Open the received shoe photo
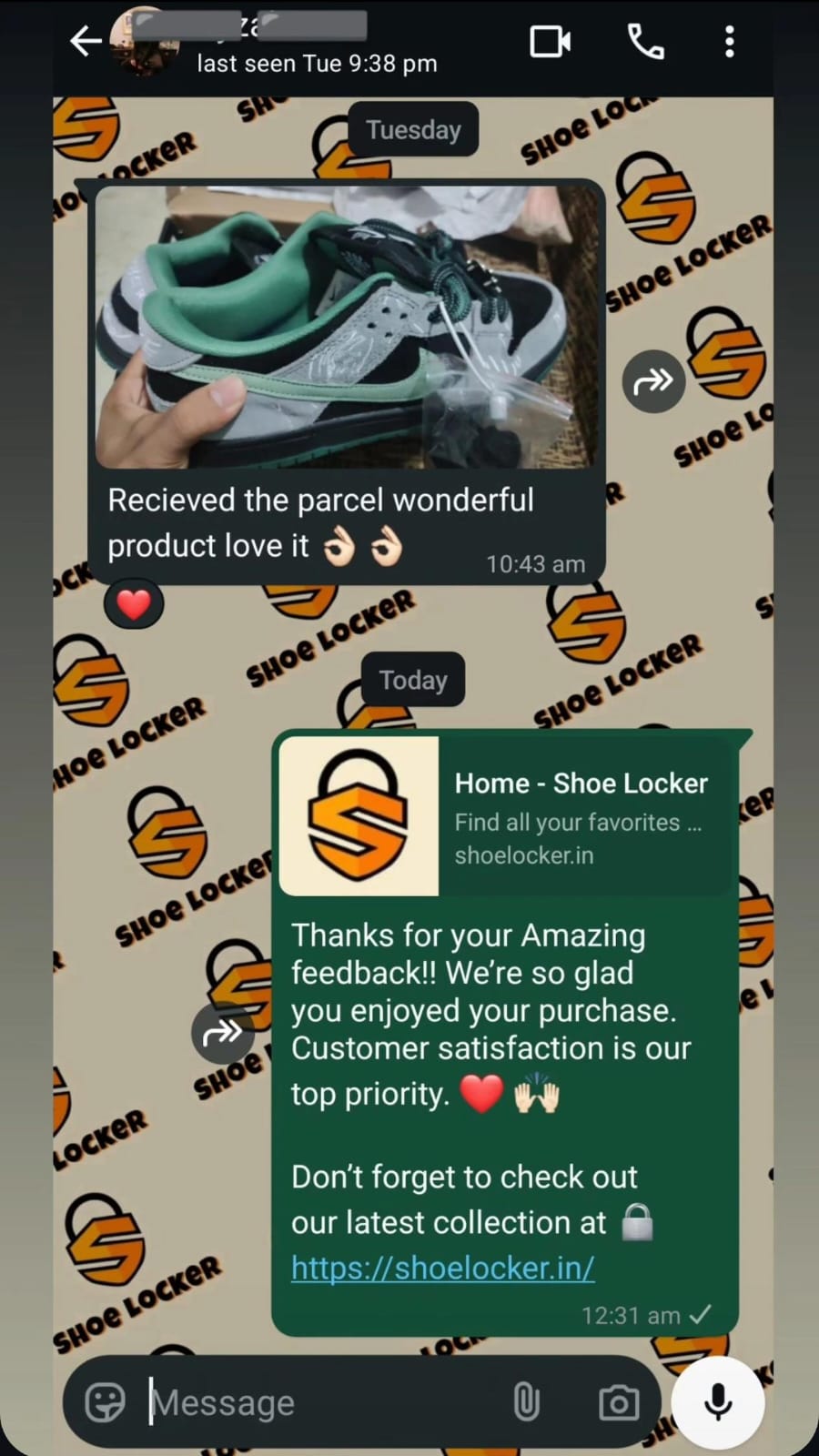Screen dimensions: 819x1456 coord(348,328)
